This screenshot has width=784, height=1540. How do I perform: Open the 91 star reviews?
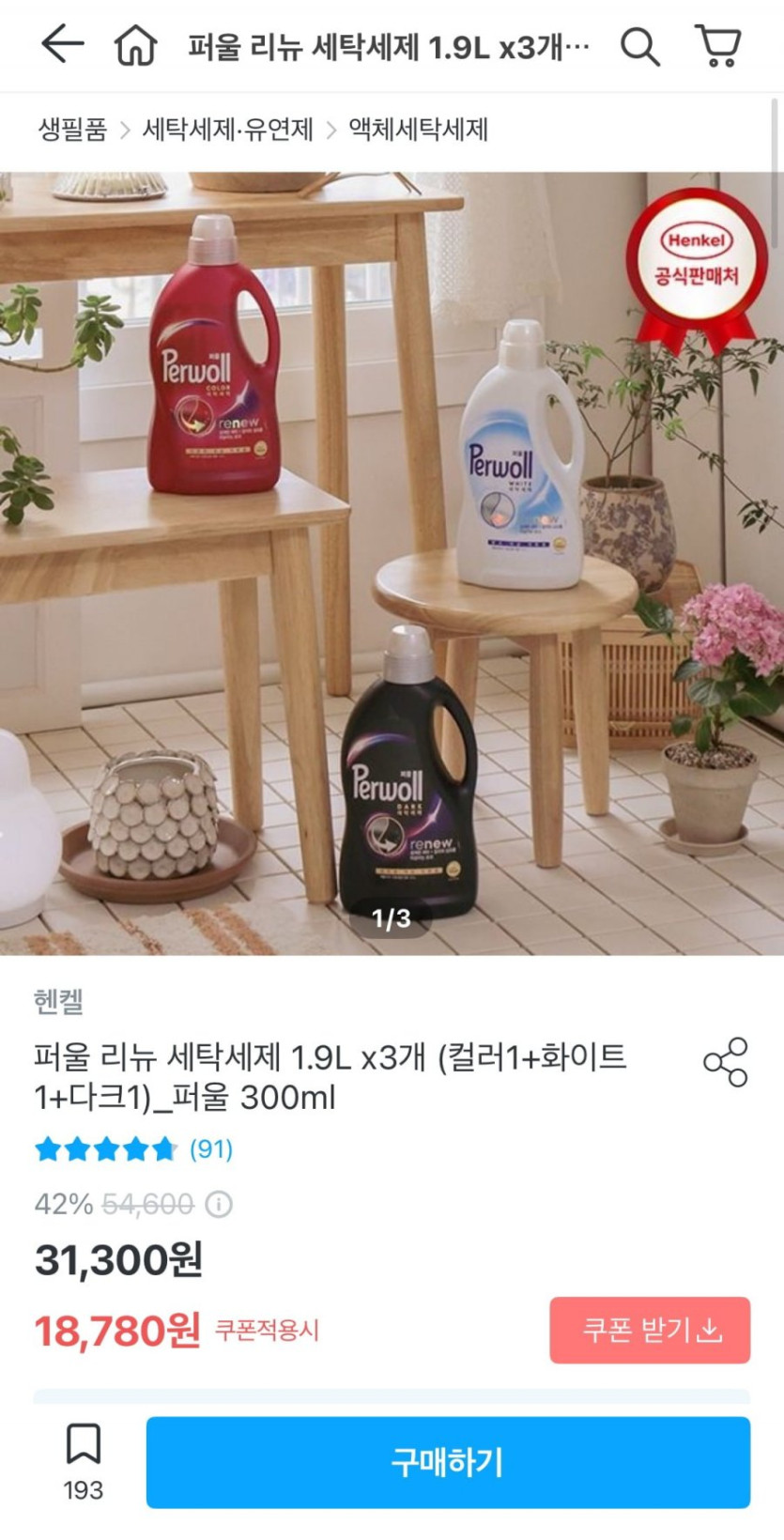pyautogui.click(x=133, y=1149)
